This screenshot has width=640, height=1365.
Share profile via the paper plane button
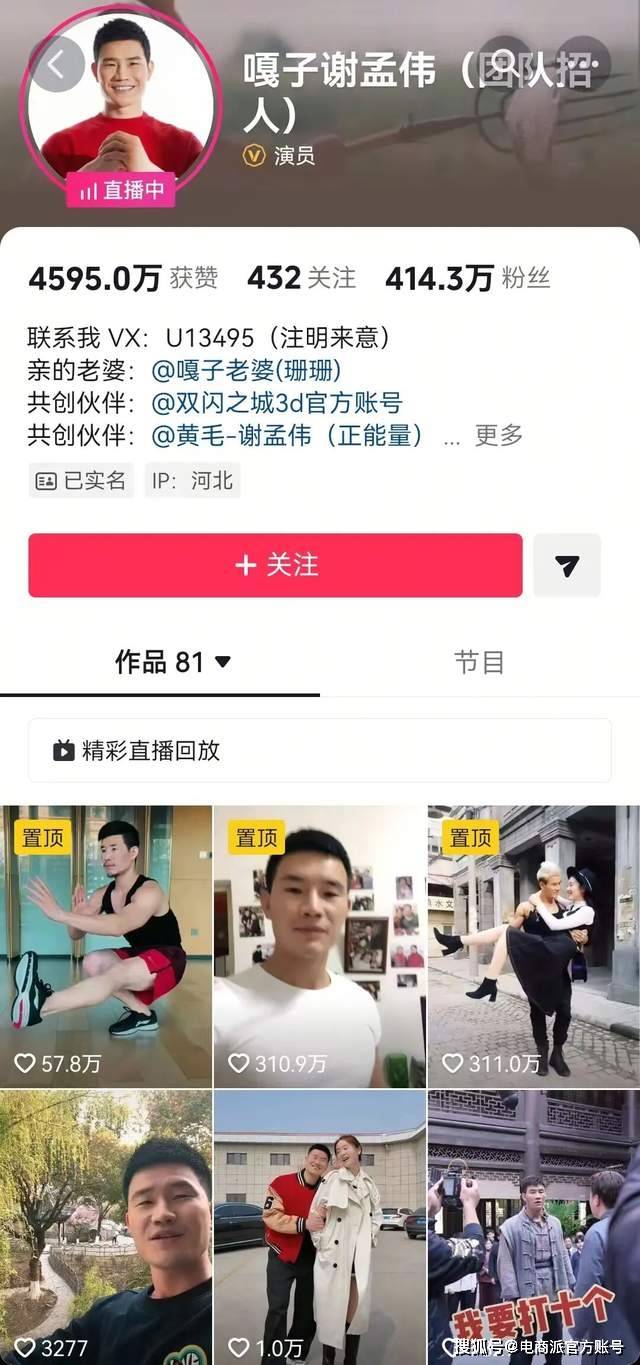click(567, 565)
